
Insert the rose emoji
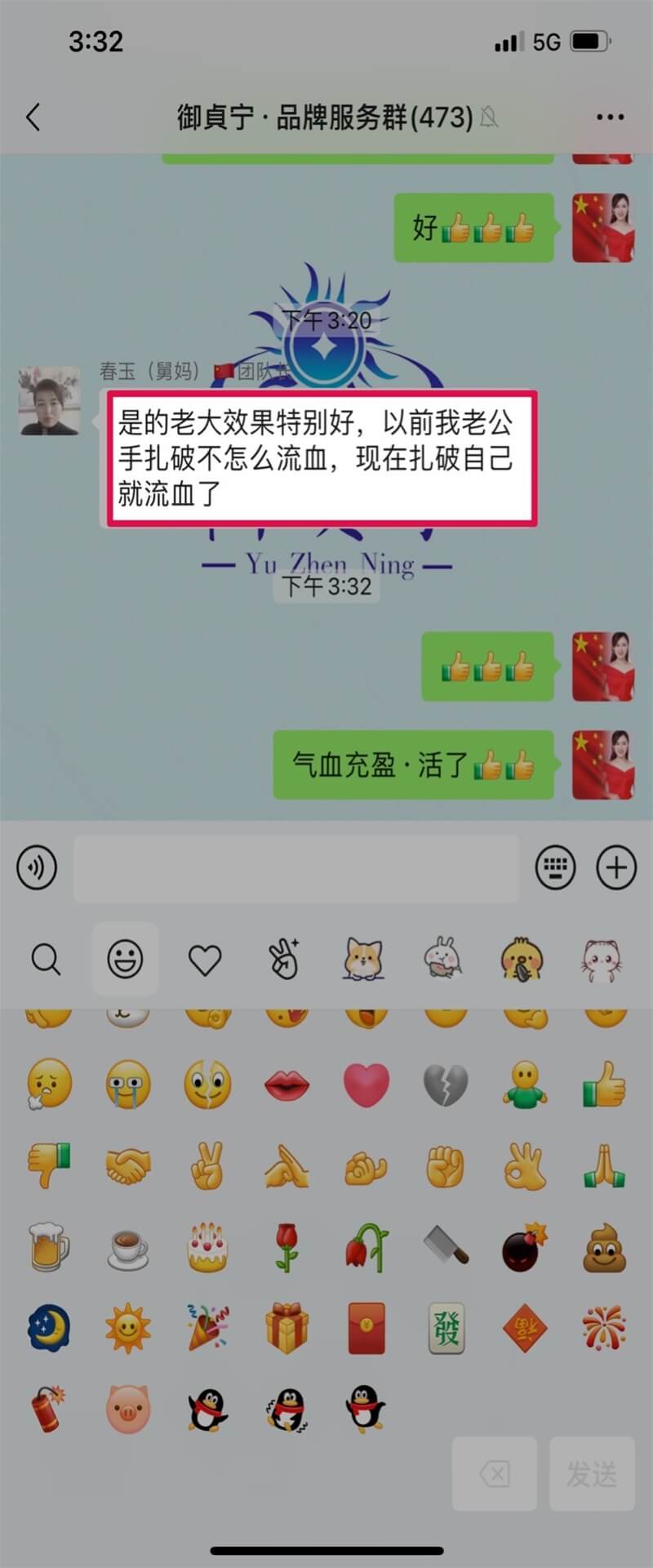(x=286, y=1248)
